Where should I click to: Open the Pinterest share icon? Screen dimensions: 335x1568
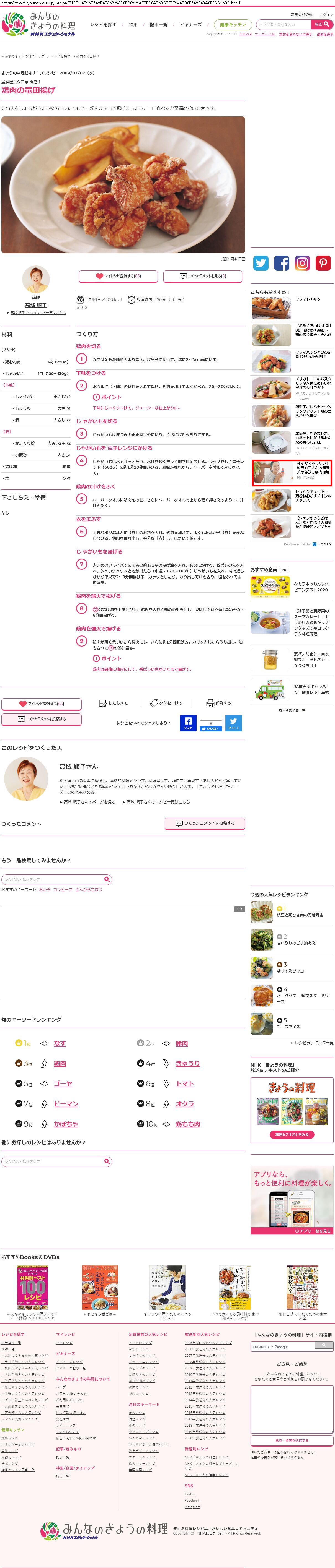323,263
